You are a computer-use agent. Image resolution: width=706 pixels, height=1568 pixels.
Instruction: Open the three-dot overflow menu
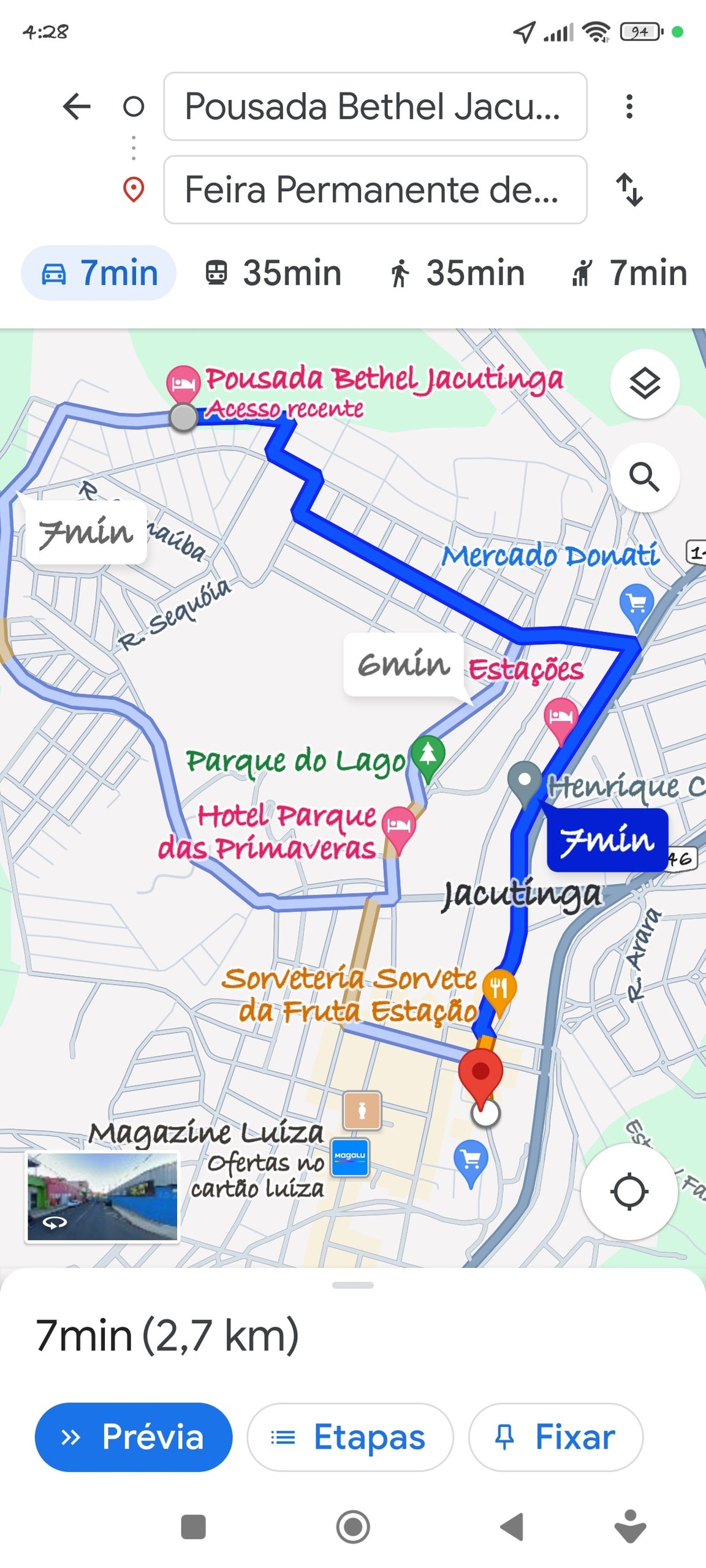pyautogui.click(x=629, y=107)
